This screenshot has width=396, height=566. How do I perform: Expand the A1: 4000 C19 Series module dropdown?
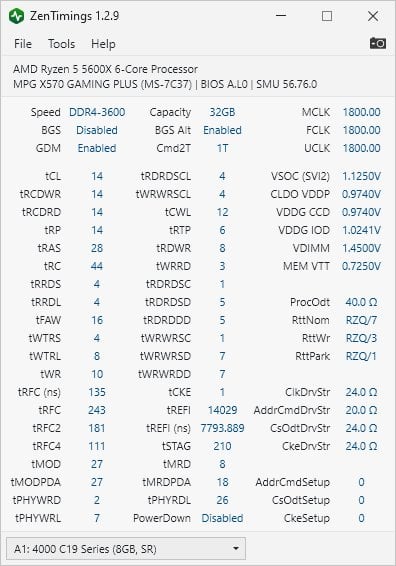[126, 548]
